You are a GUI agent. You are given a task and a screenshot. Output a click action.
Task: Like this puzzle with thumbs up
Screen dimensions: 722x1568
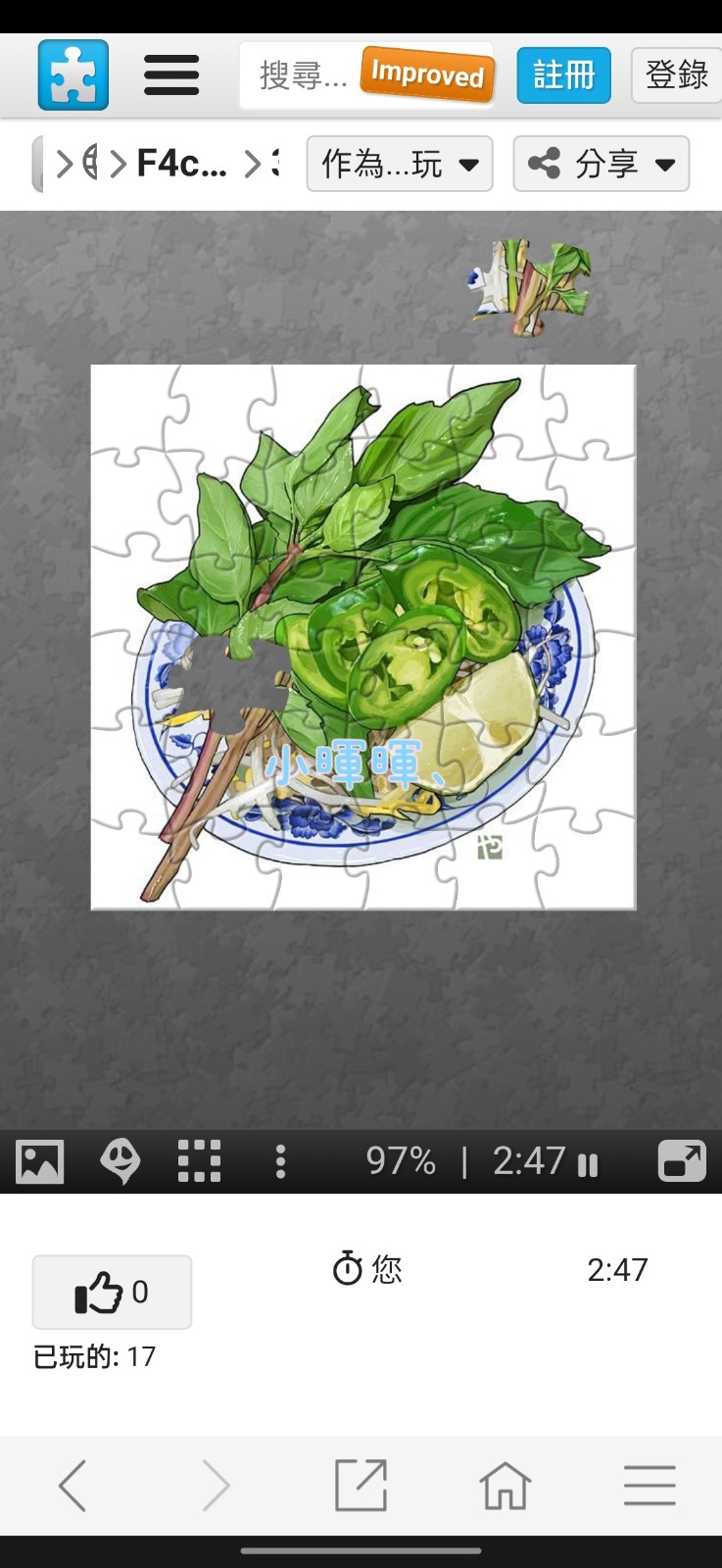[112, 1293]
